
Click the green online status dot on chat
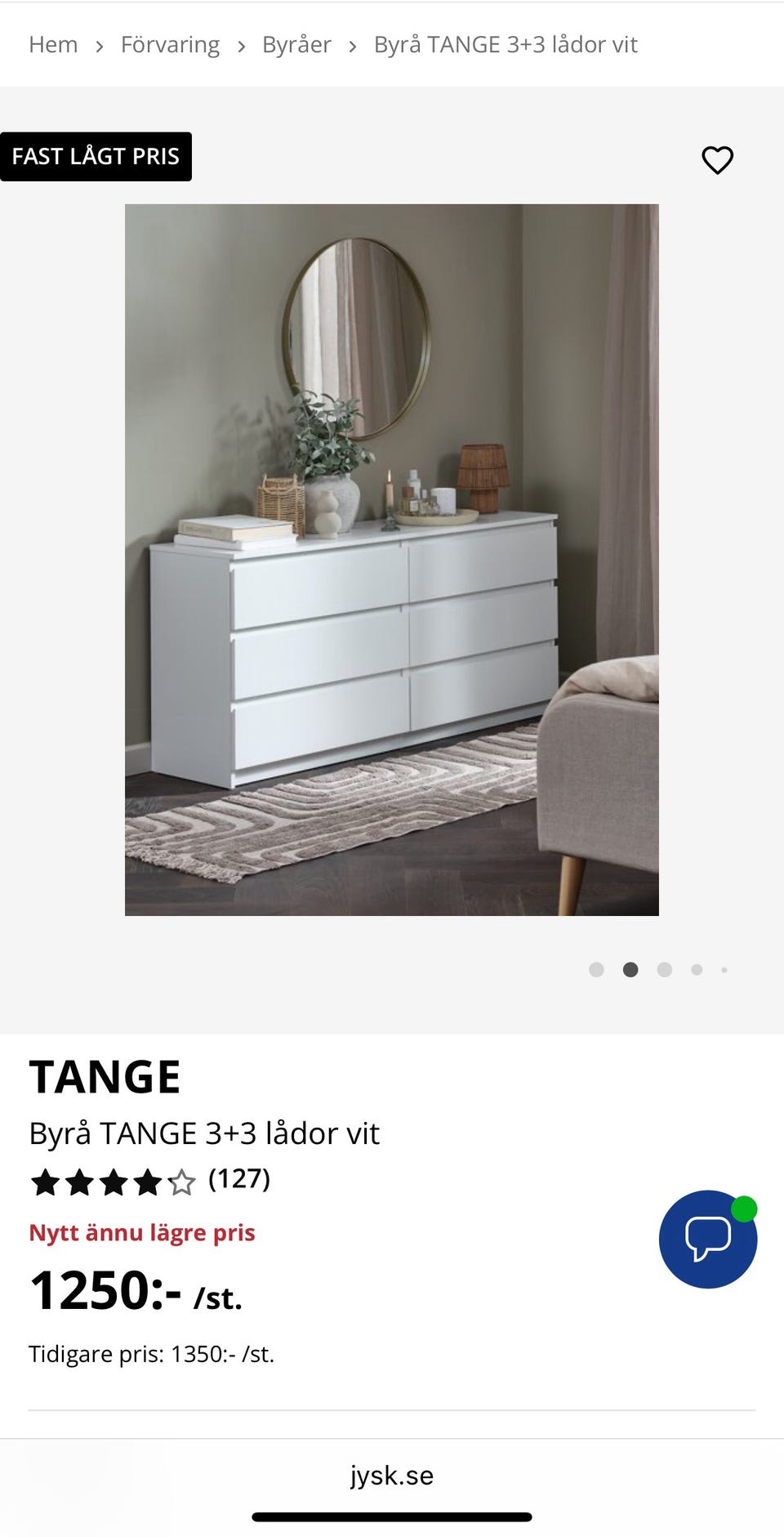(742, 1207)
